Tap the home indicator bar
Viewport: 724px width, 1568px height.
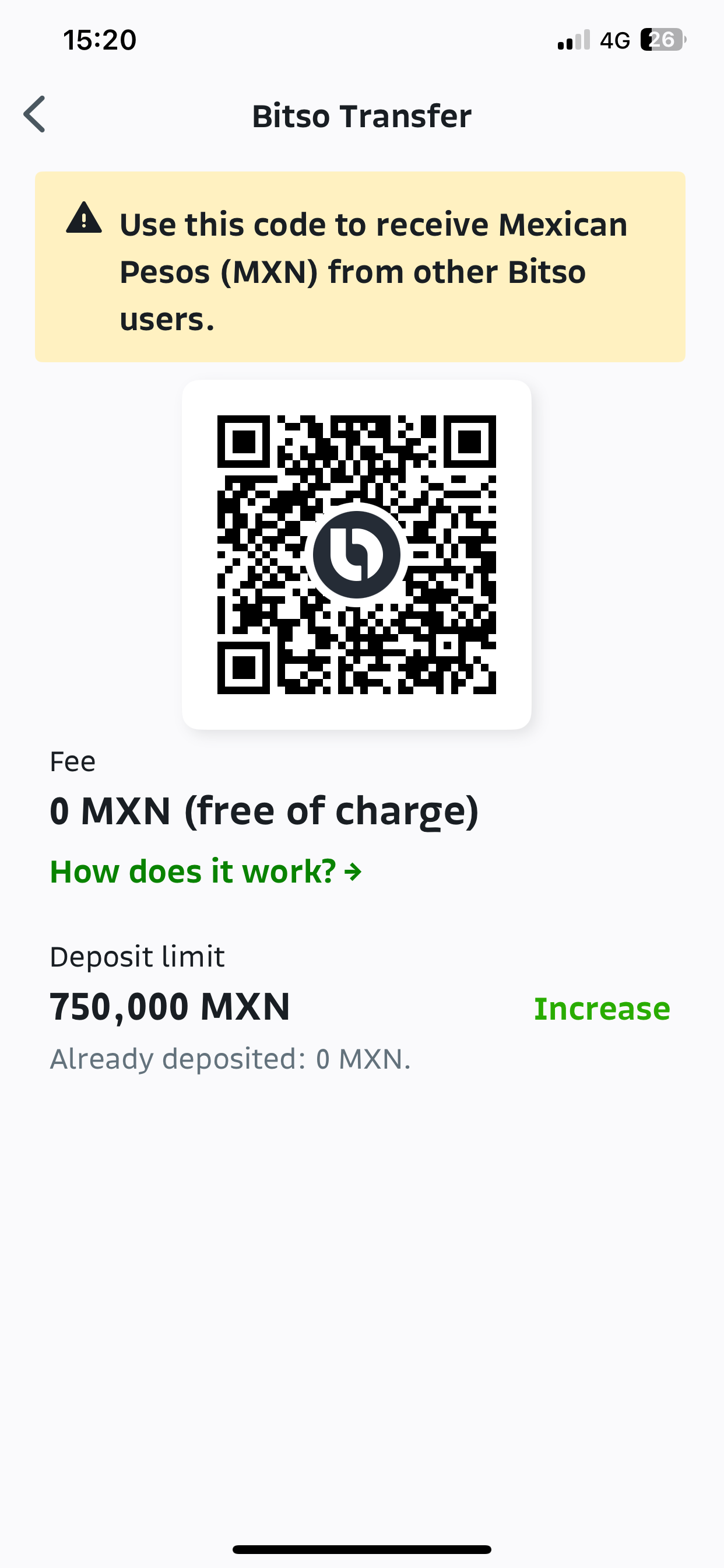click(x=362, y=1549)
